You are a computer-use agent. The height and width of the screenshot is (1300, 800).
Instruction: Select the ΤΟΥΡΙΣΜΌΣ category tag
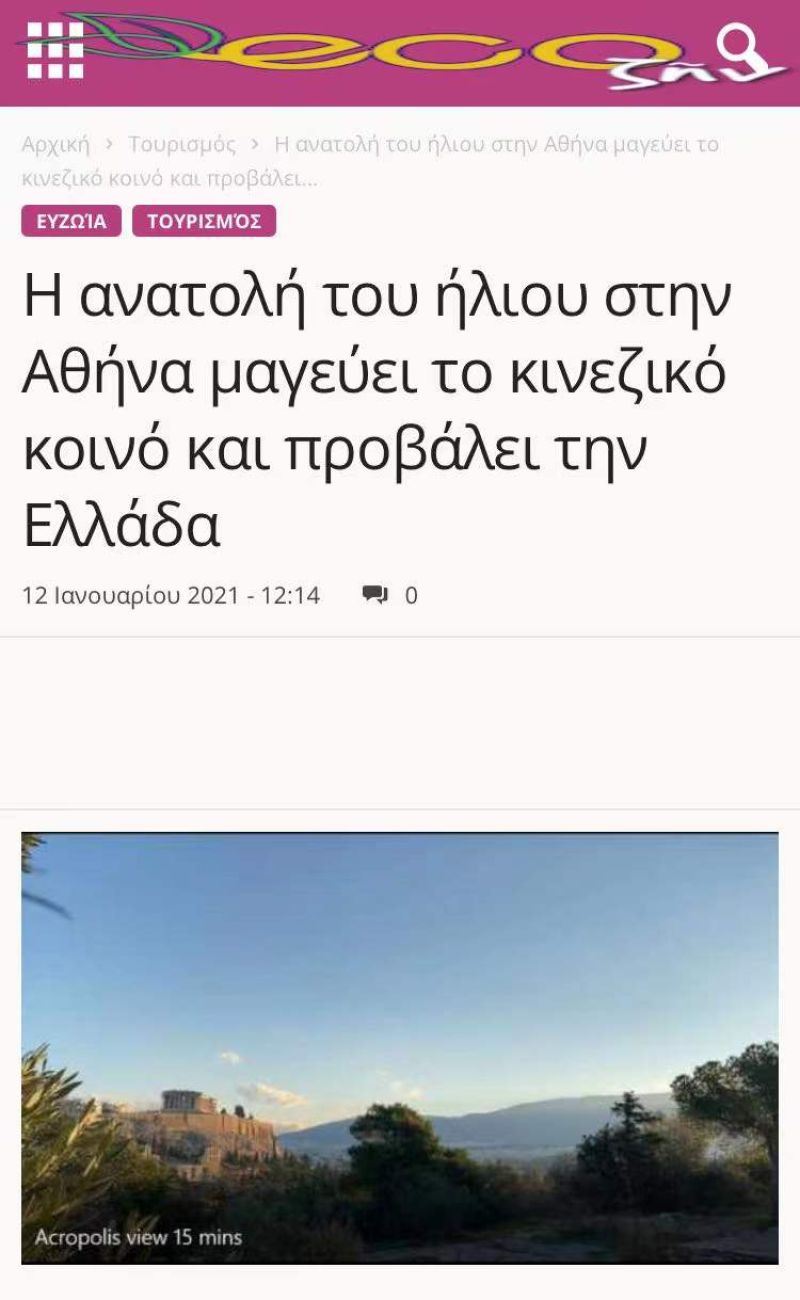click(x=204, y=221)
